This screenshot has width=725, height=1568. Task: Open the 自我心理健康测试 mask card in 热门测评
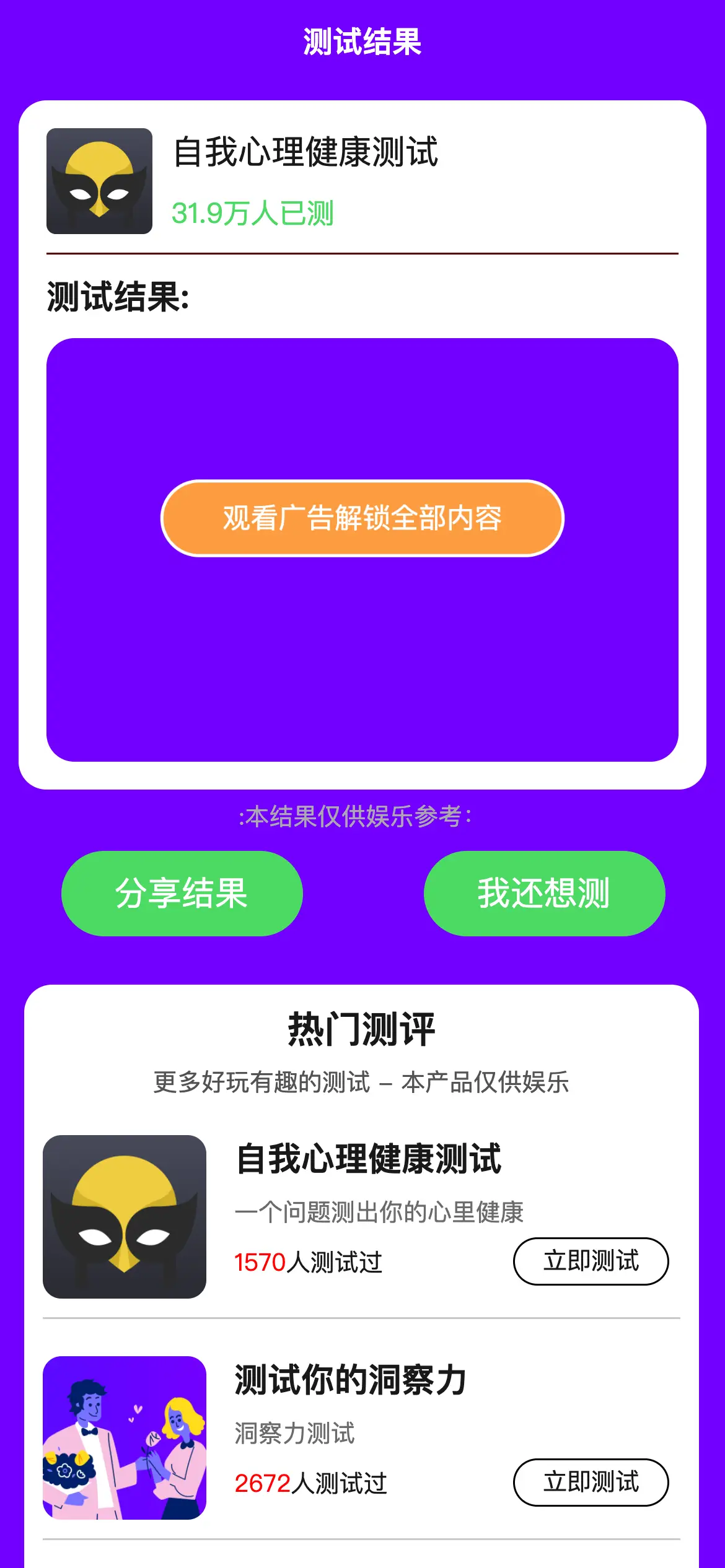click(125, 1216)
